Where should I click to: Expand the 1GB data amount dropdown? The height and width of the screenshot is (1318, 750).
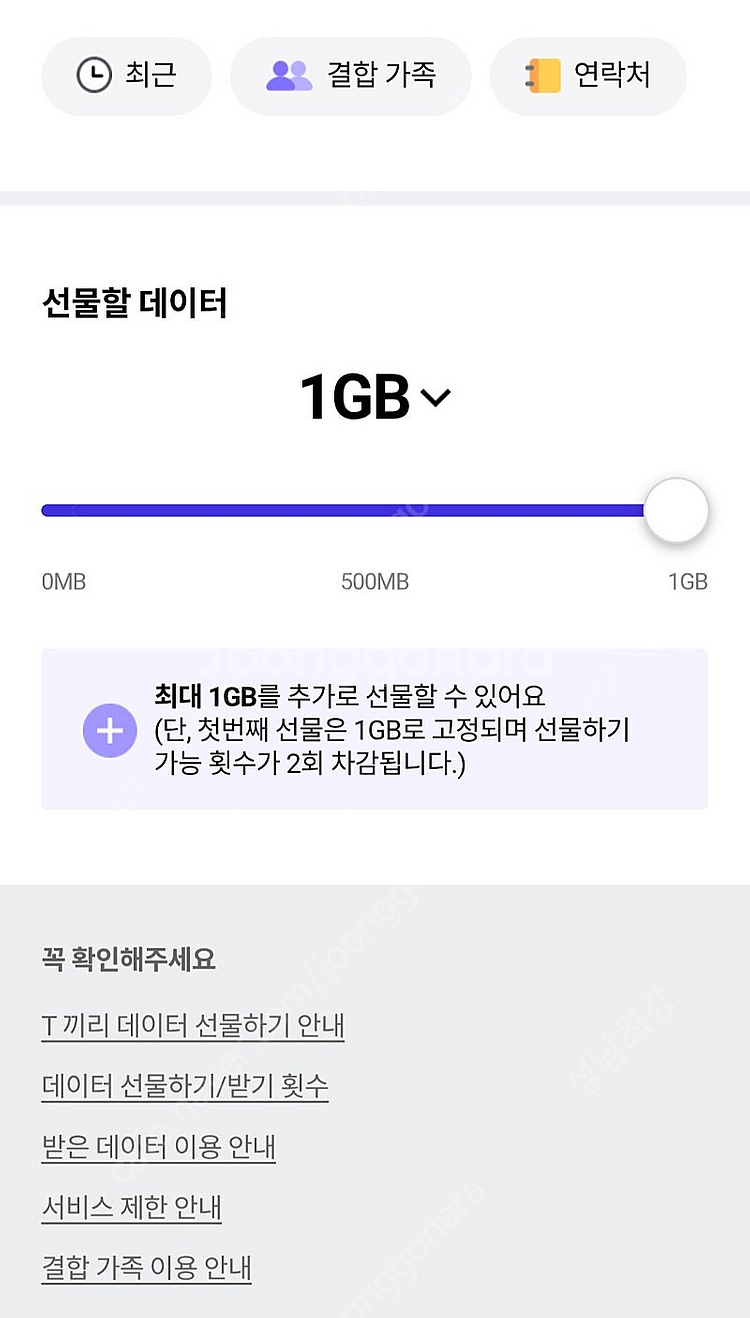[375, 398]
